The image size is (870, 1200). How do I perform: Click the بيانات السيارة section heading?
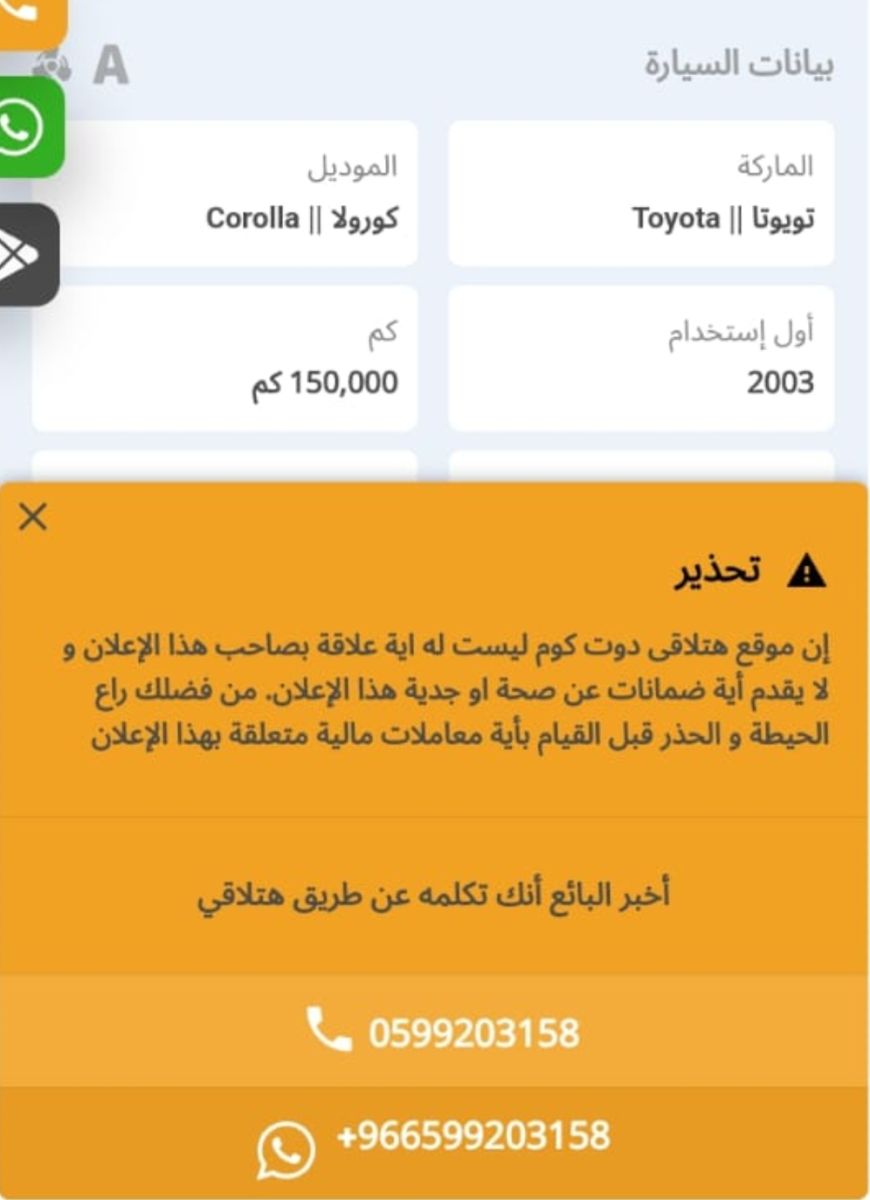(735, 62)
